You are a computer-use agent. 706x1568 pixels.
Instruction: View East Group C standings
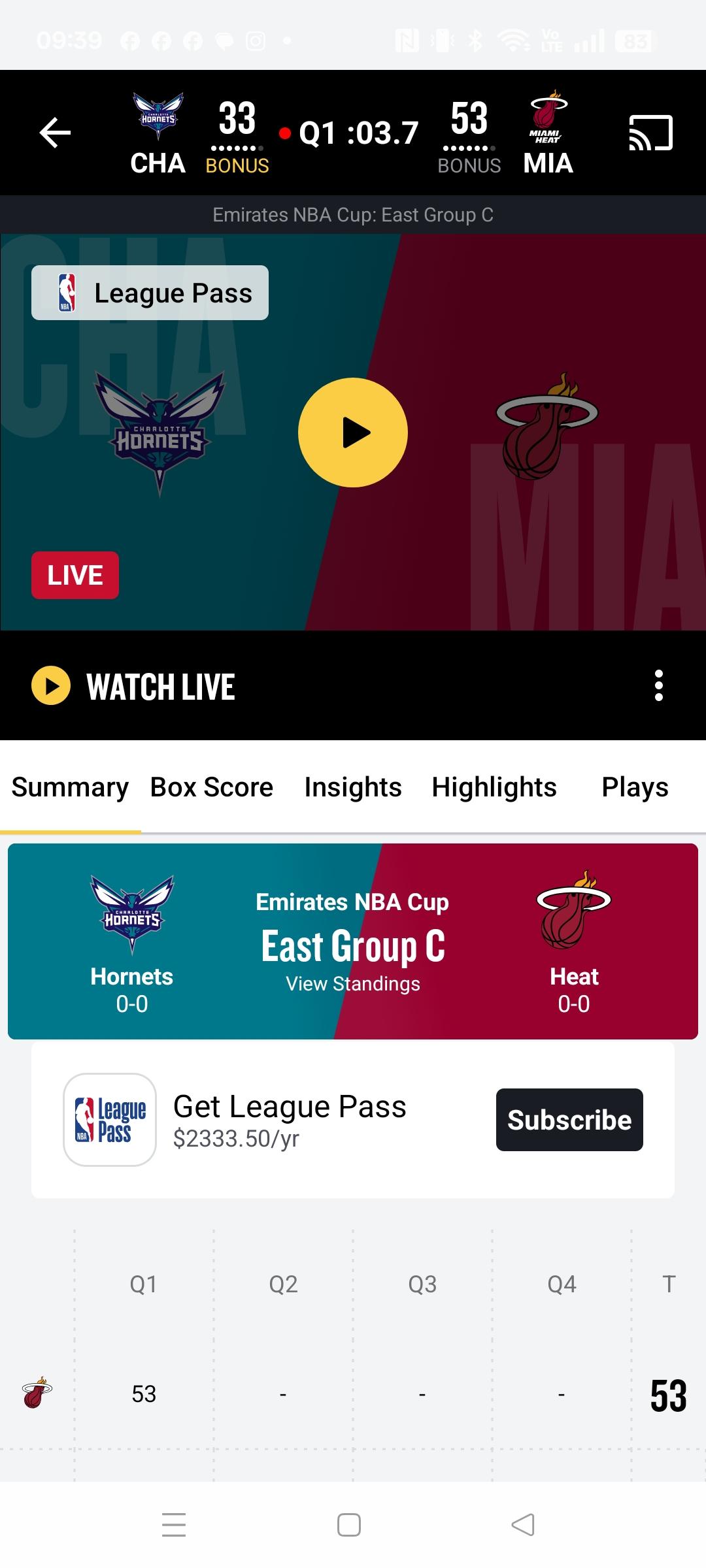coord(353,983)
